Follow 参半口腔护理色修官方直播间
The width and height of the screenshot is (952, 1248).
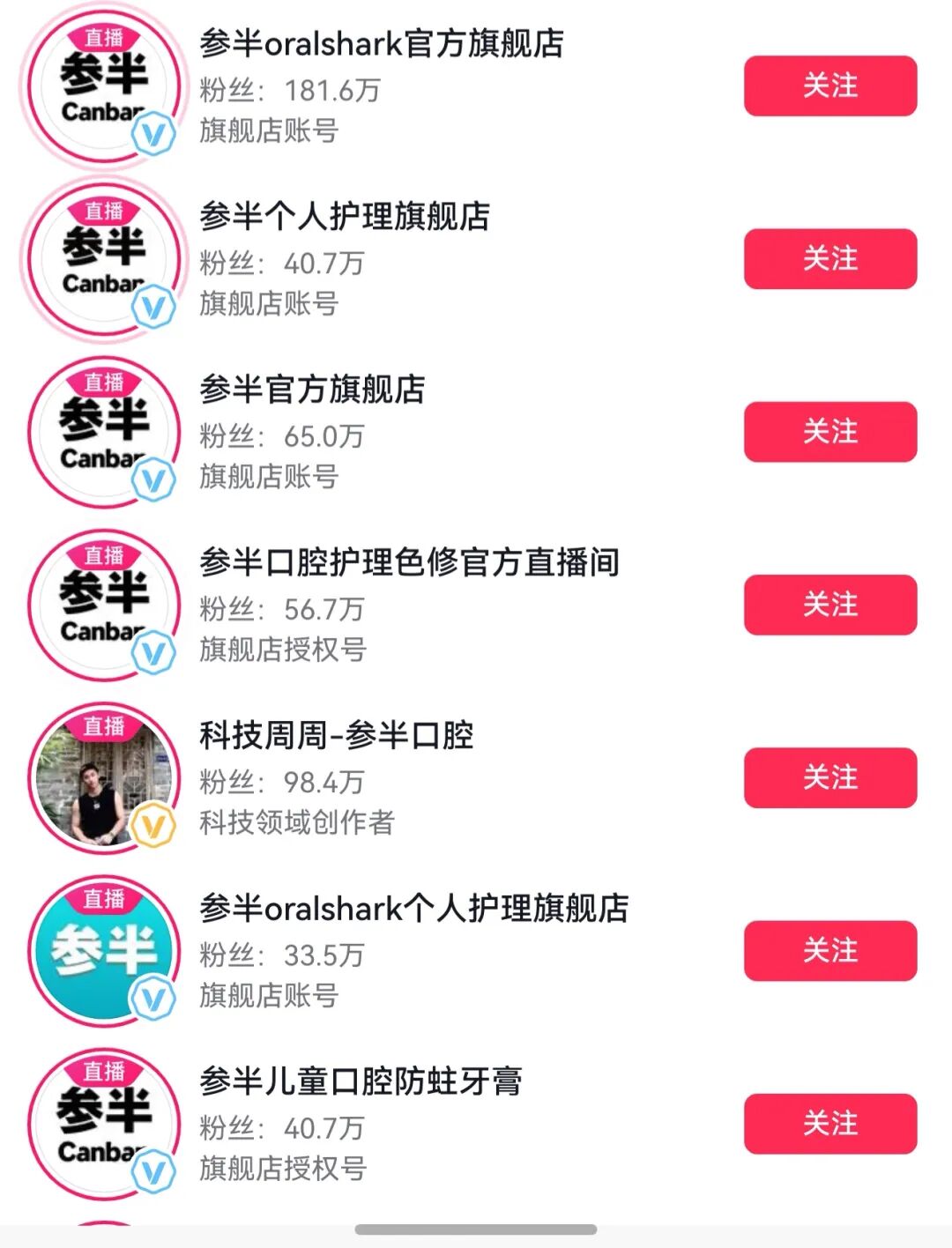pos(829,605)
